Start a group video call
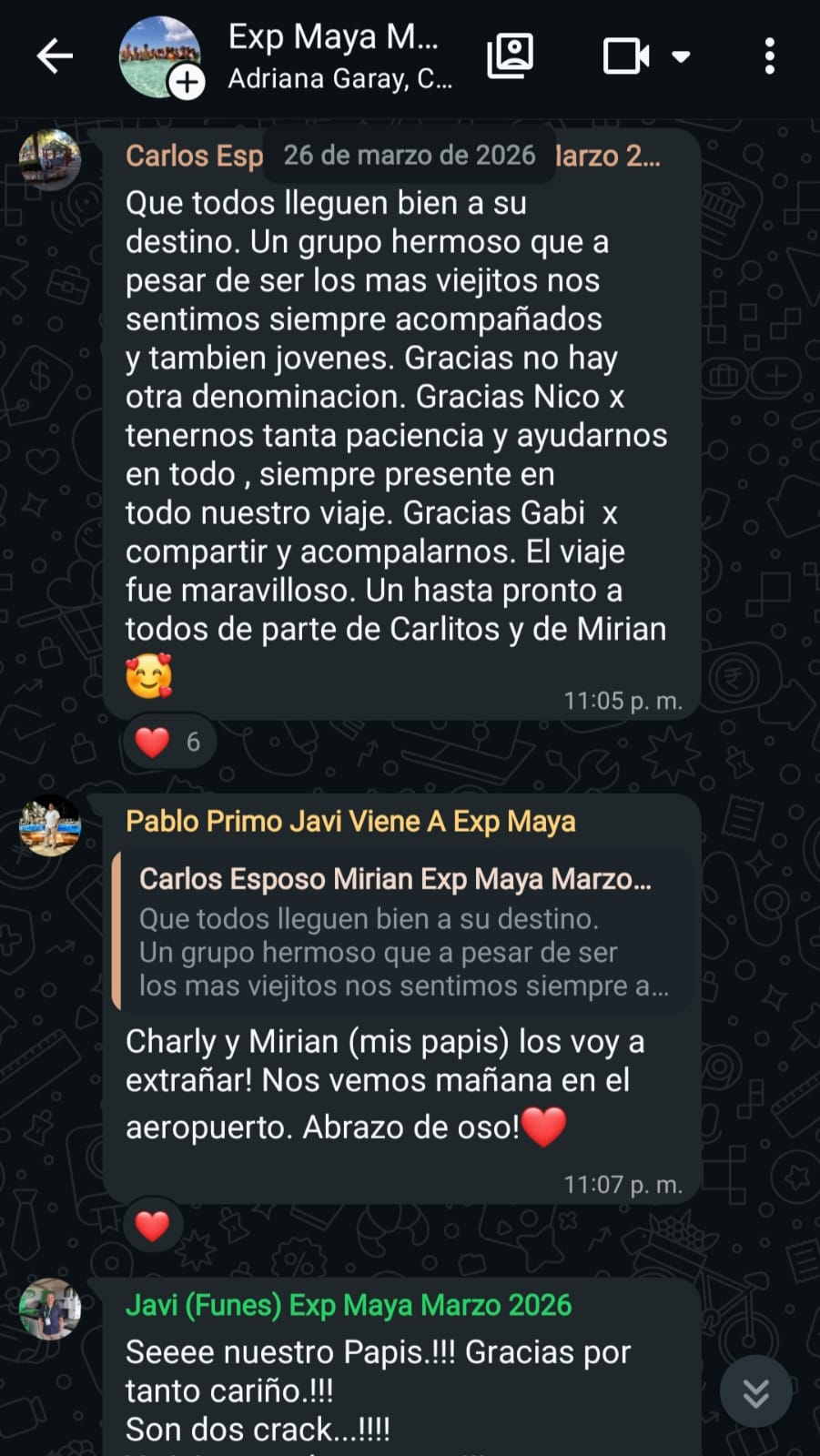This screenshot has height=1456, width=820. click(x=626, y=56)
